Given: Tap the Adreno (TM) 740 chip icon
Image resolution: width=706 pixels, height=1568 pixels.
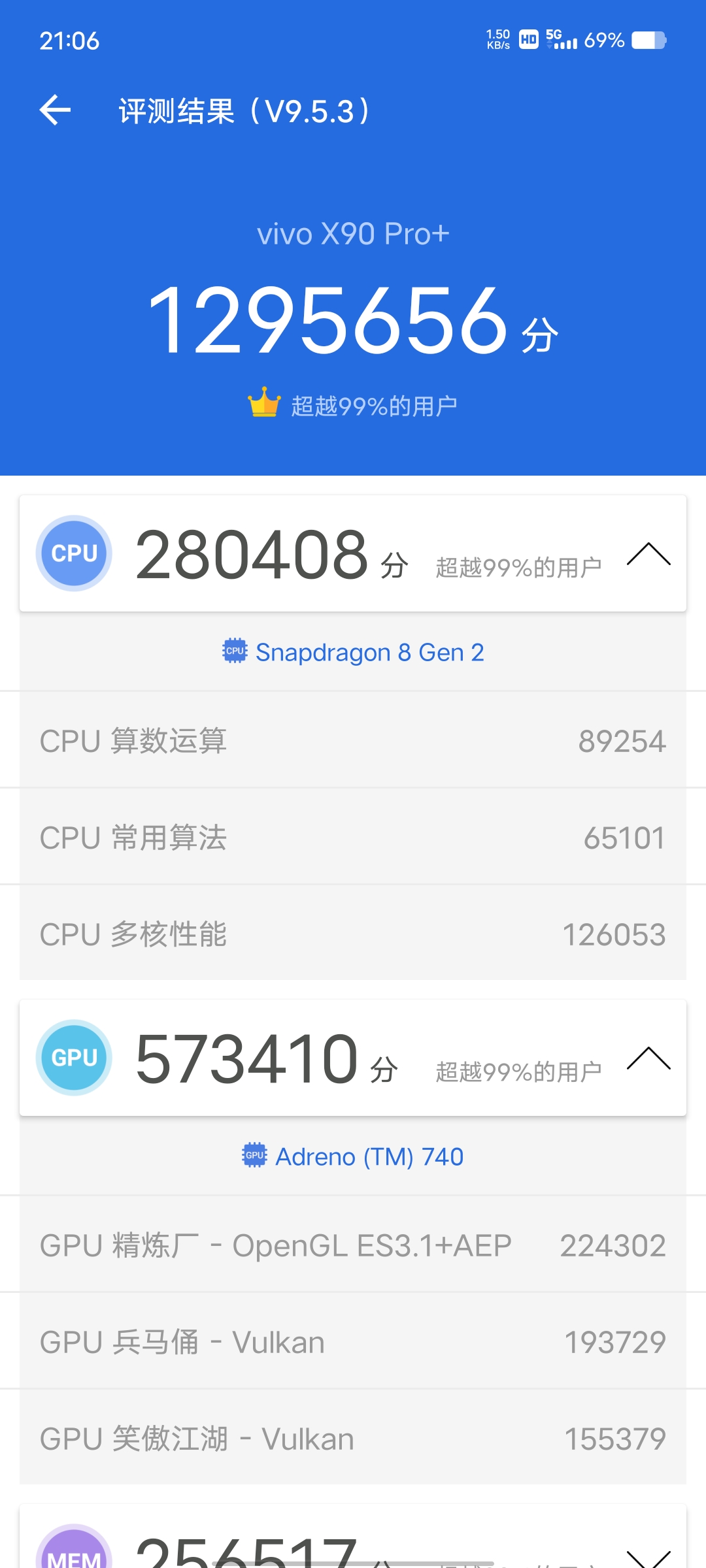Looking at the screenshot, I should coord(256,1155).
